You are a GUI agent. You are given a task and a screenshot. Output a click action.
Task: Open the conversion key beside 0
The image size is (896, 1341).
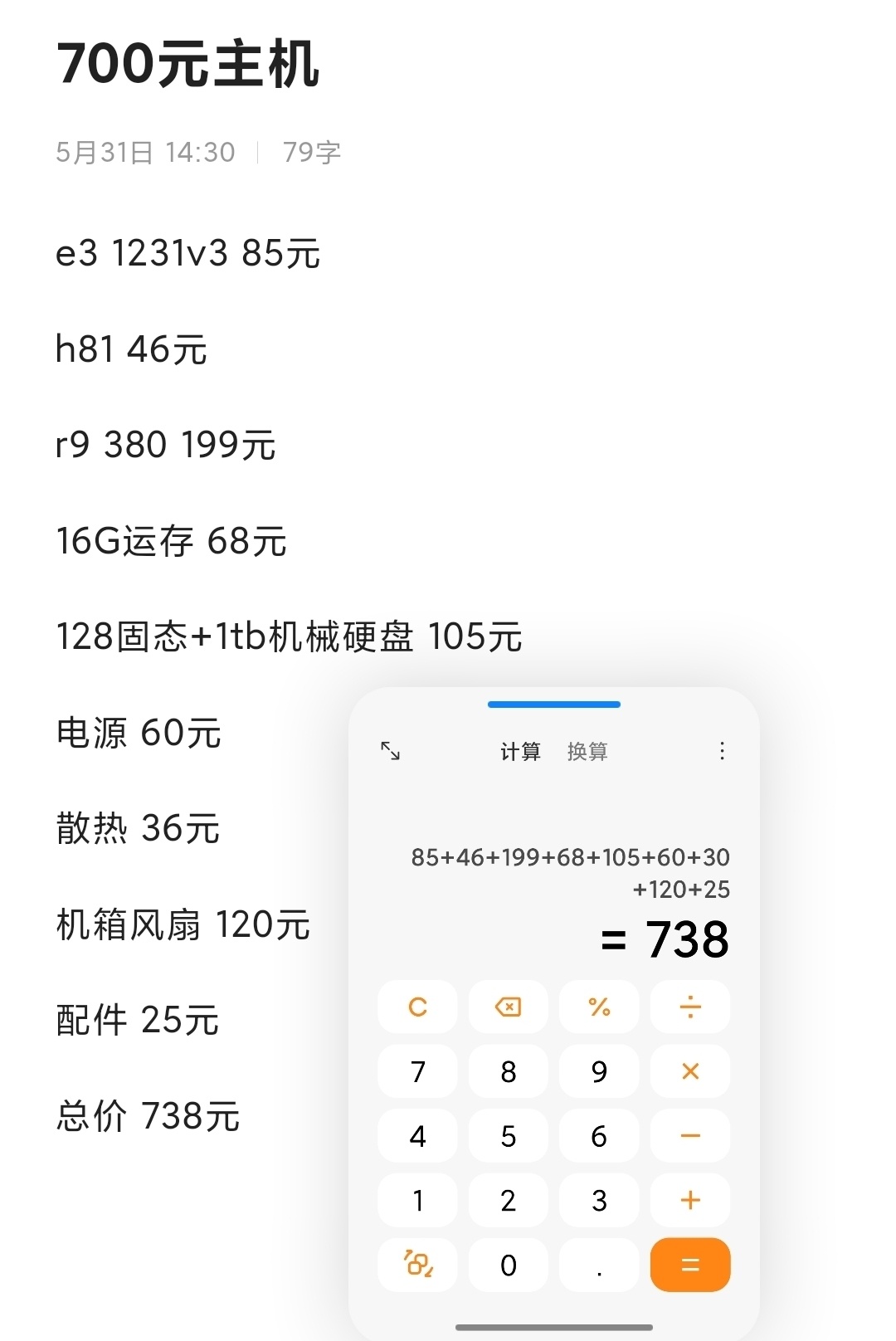pyautogui.click(x=417, y=1265)
